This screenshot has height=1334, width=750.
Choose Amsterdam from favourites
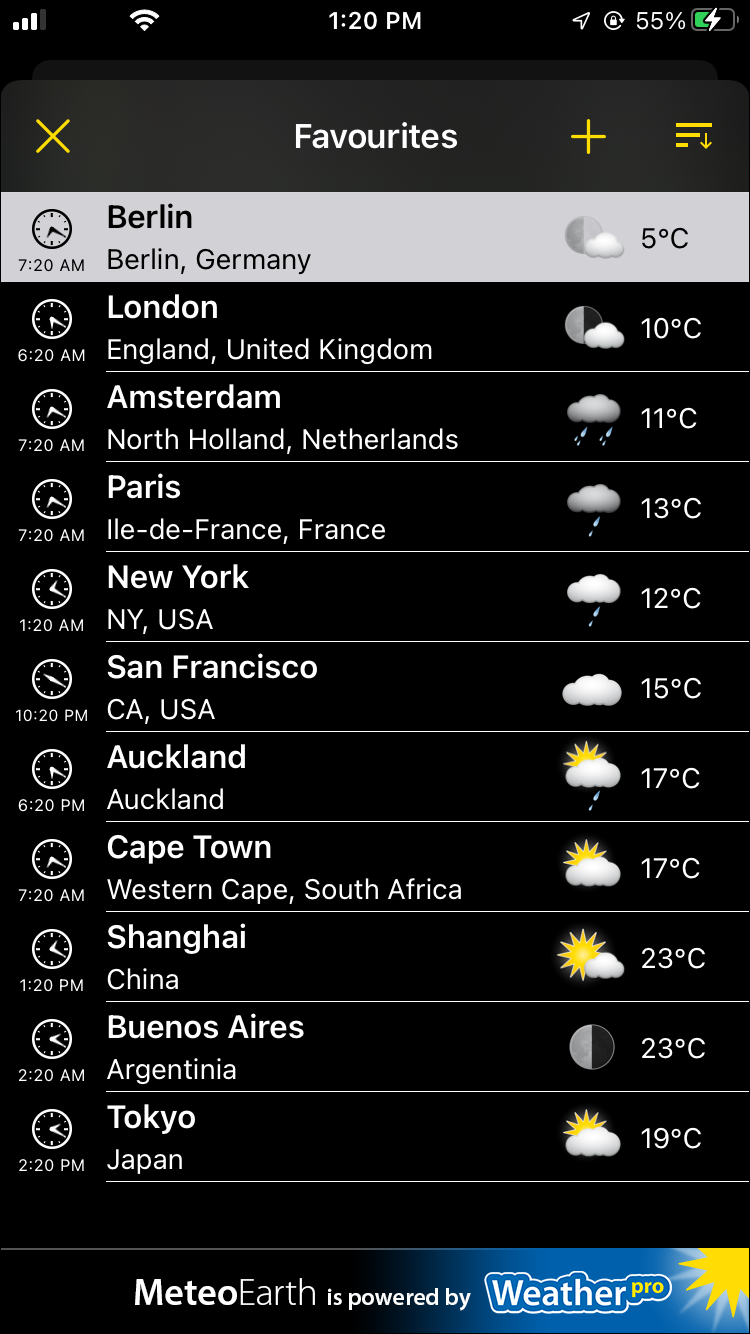tap(375, 417)
